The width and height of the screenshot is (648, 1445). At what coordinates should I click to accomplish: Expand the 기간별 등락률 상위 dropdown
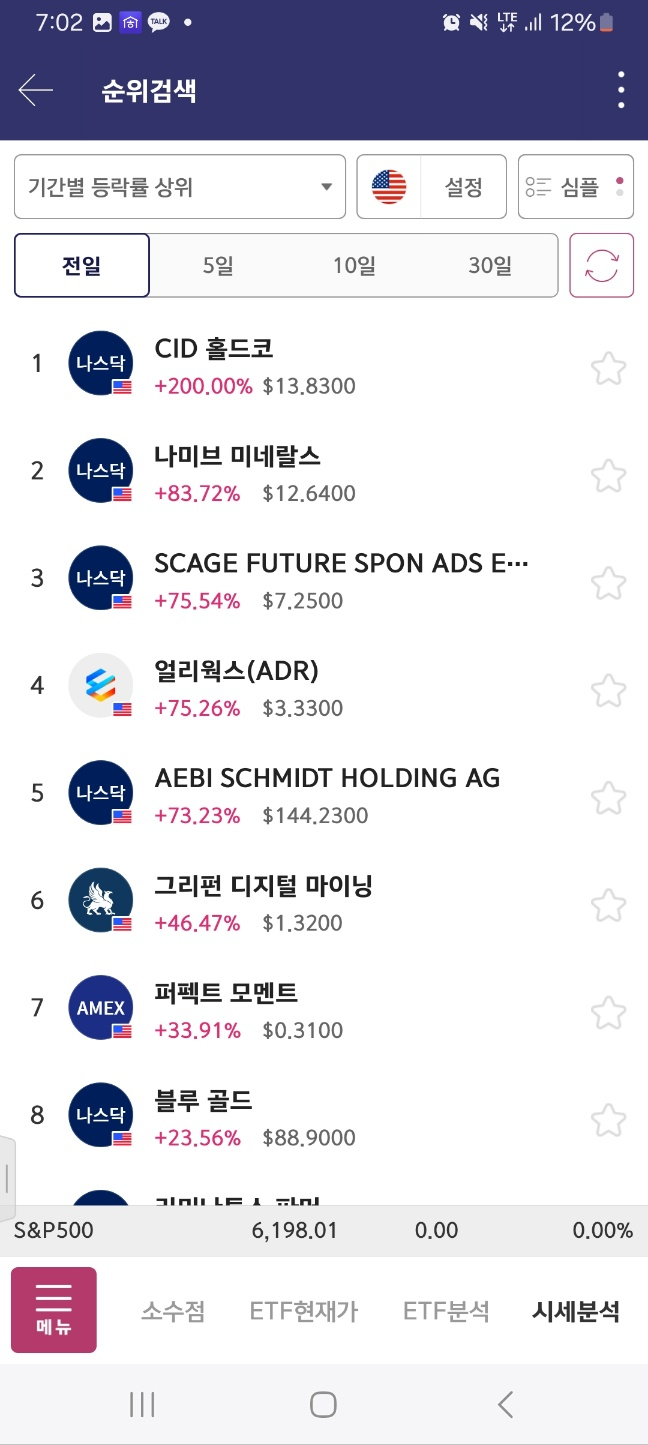pos(180,186)
